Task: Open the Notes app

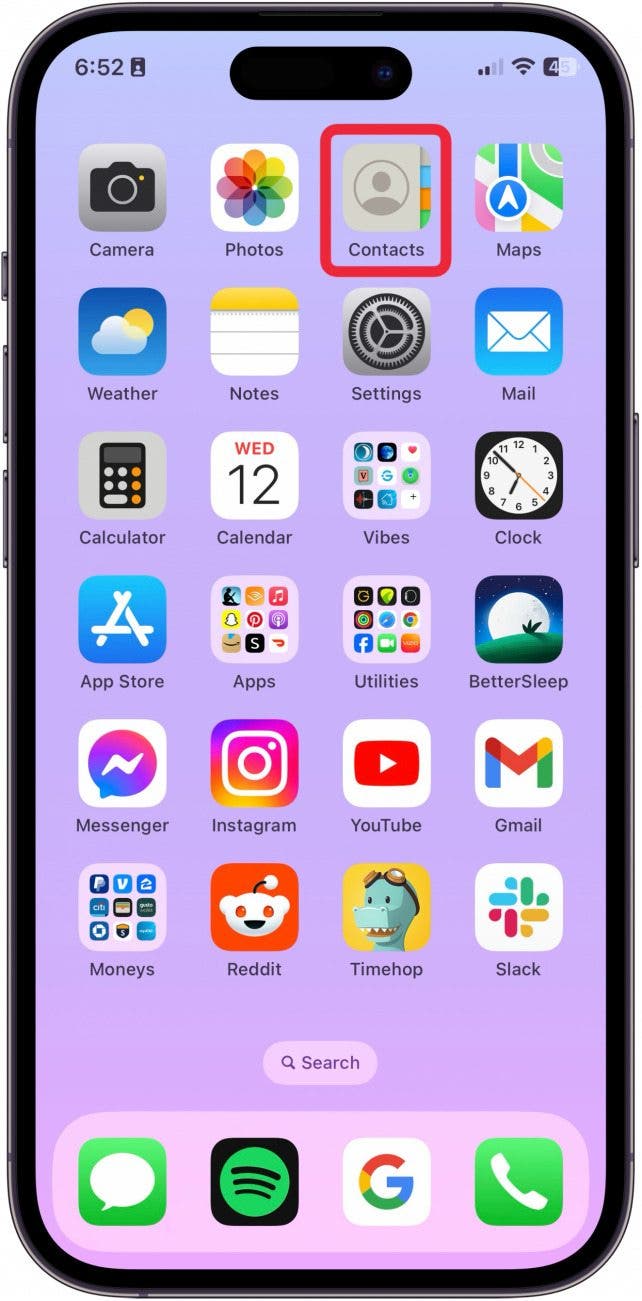Action: 254,332
